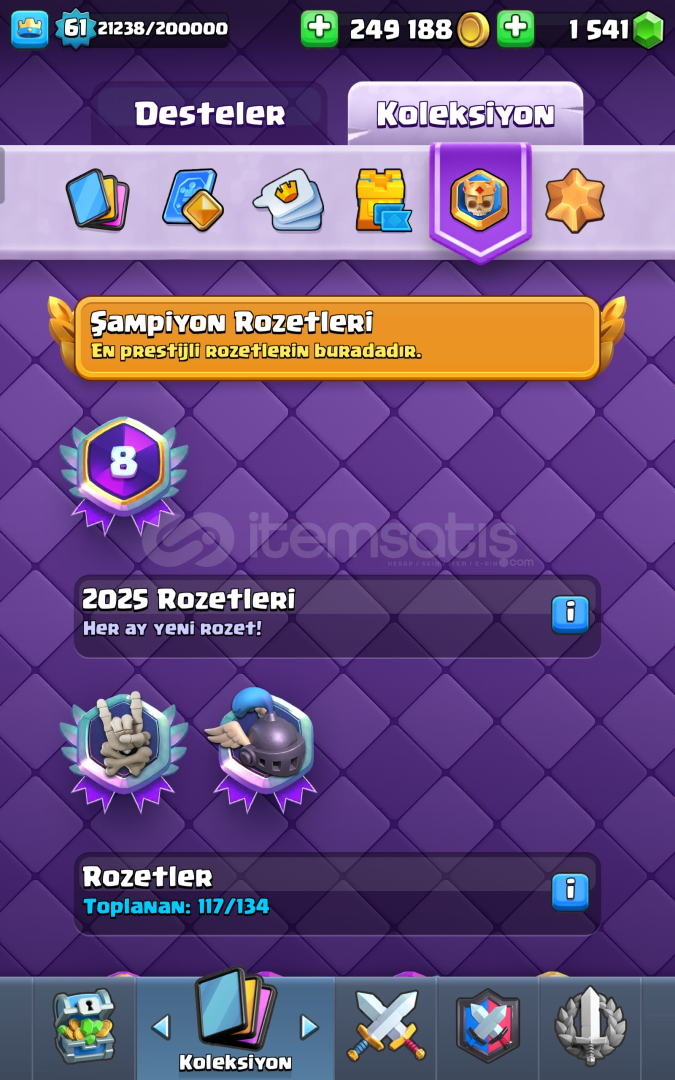The width and height of the screenshot is (675, 1080).
Task: Switch to the Desteler tab
Action: coord(209,114)
